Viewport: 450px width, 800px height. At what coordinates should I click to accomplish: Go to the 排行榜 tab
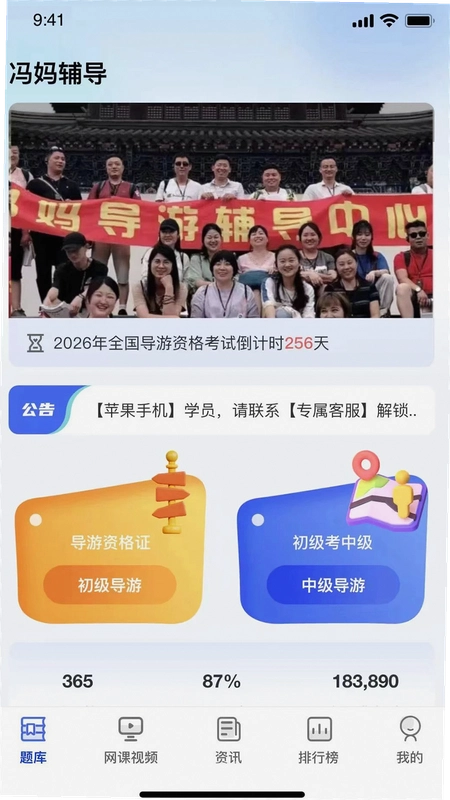[x=319, y=740]
